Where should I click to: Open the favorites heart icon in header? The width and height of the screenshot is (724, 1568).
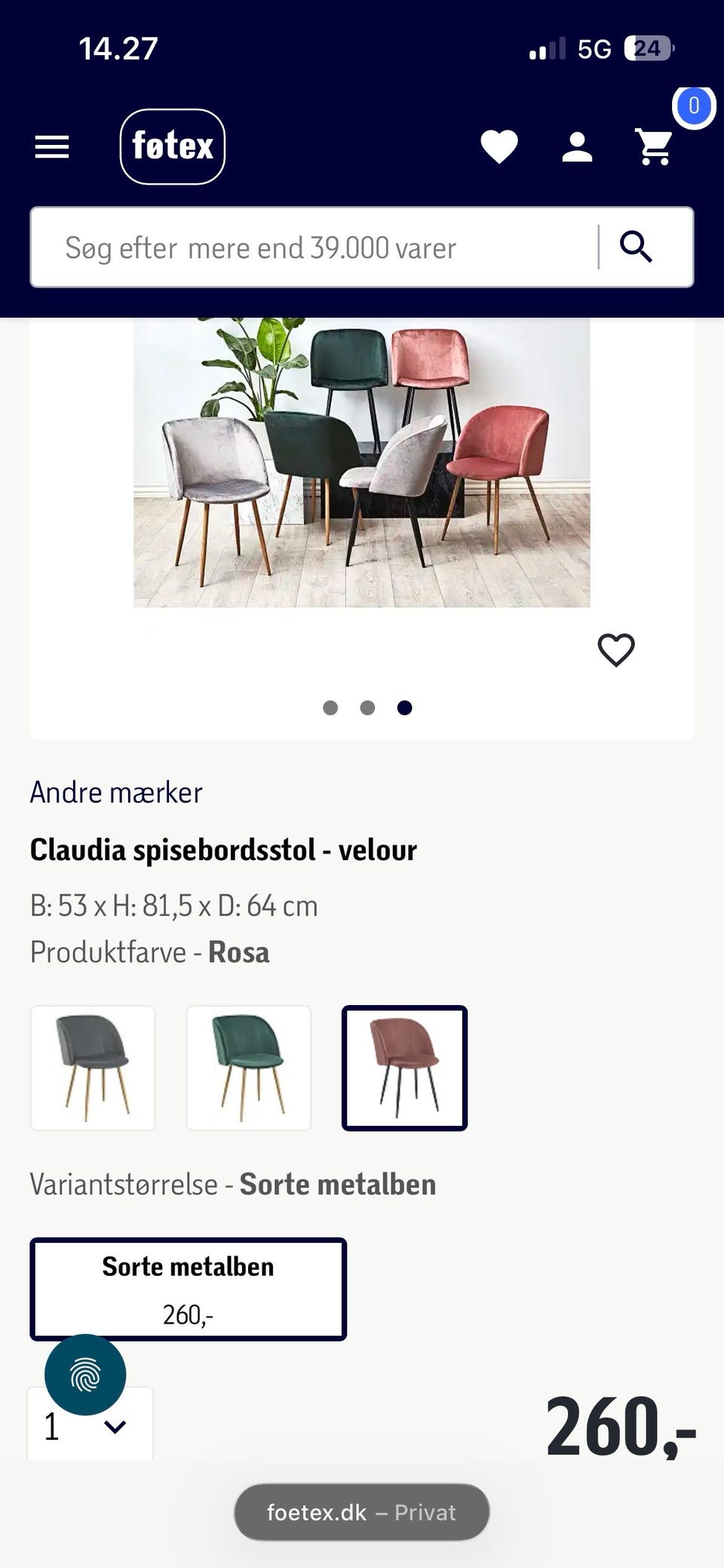point(499,145)
